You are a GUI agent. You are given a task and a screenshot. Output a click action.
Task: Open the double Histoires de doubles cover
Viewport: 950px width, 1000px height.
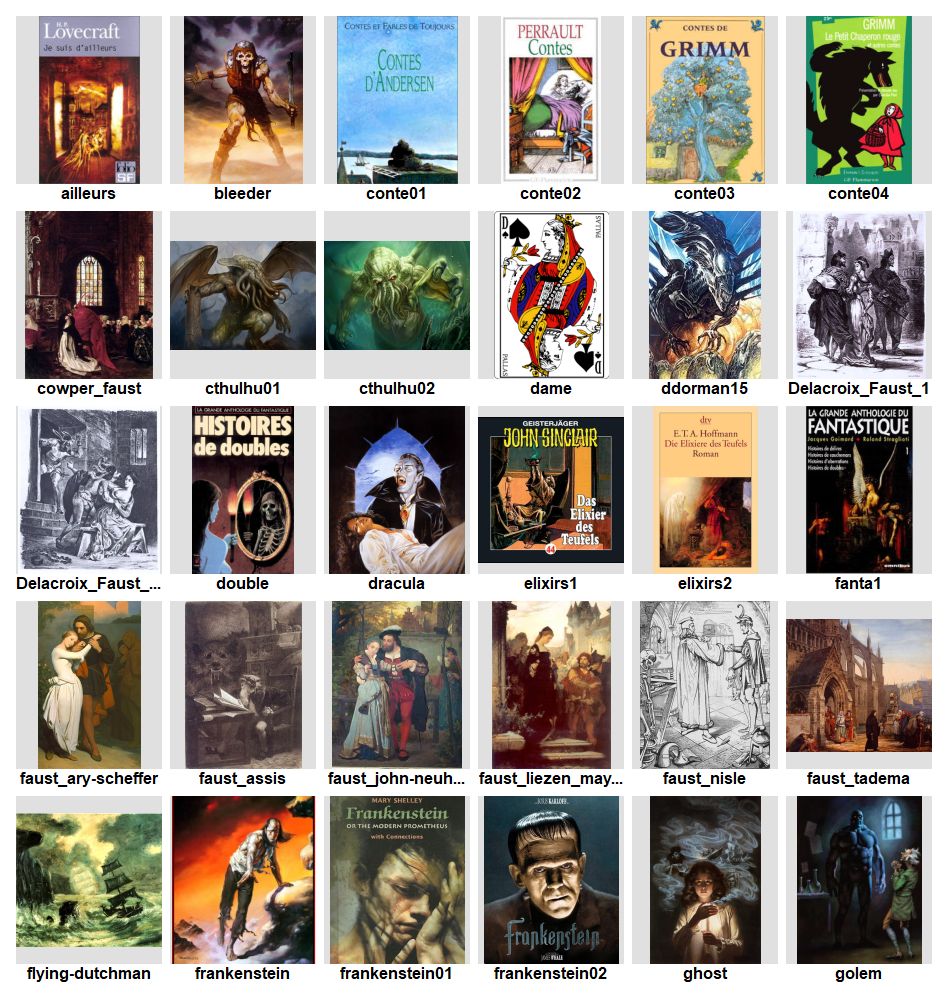coord(243,489)
